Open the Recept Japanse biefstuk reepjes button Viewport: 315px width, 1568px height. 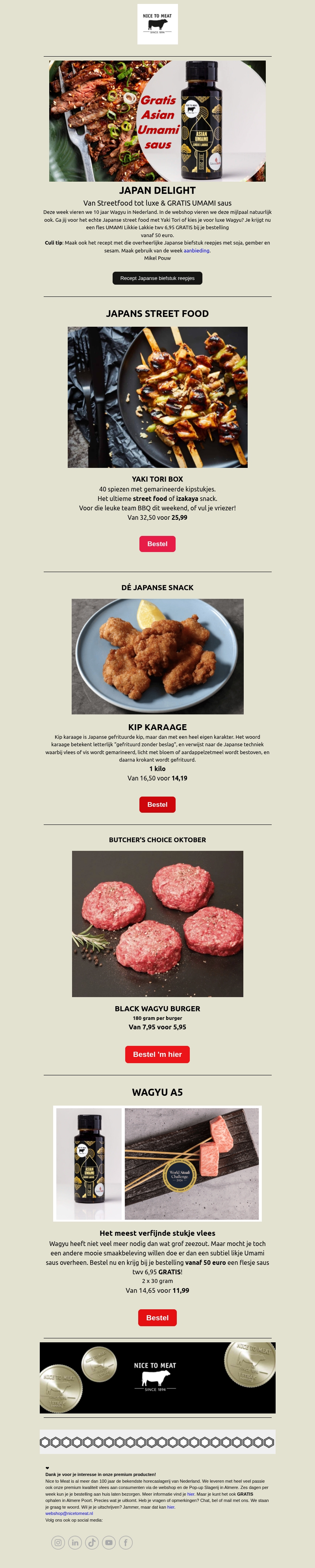pyautogui.click(x=157, y=278)
